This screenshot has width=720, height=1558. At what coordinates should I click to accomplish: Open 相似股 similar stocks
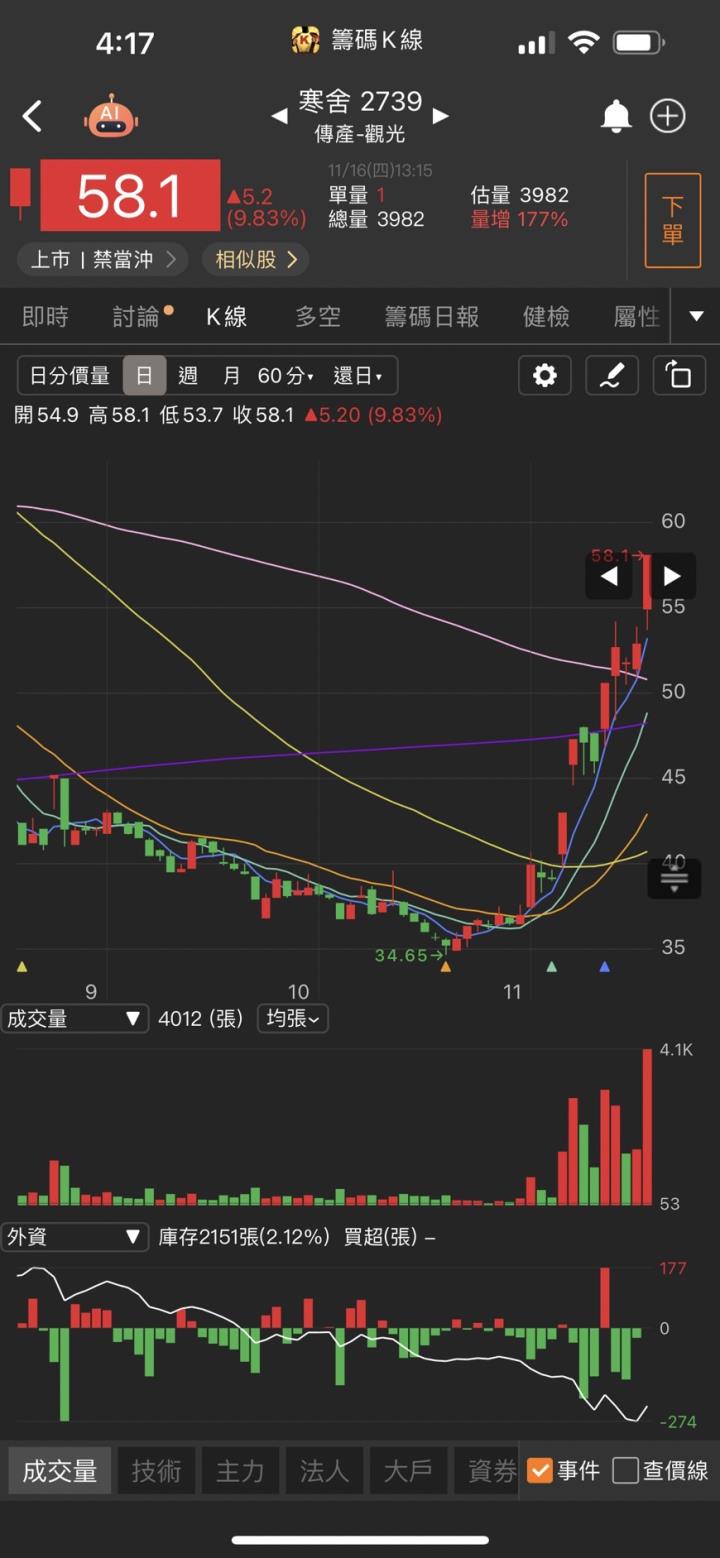(256, 260)
